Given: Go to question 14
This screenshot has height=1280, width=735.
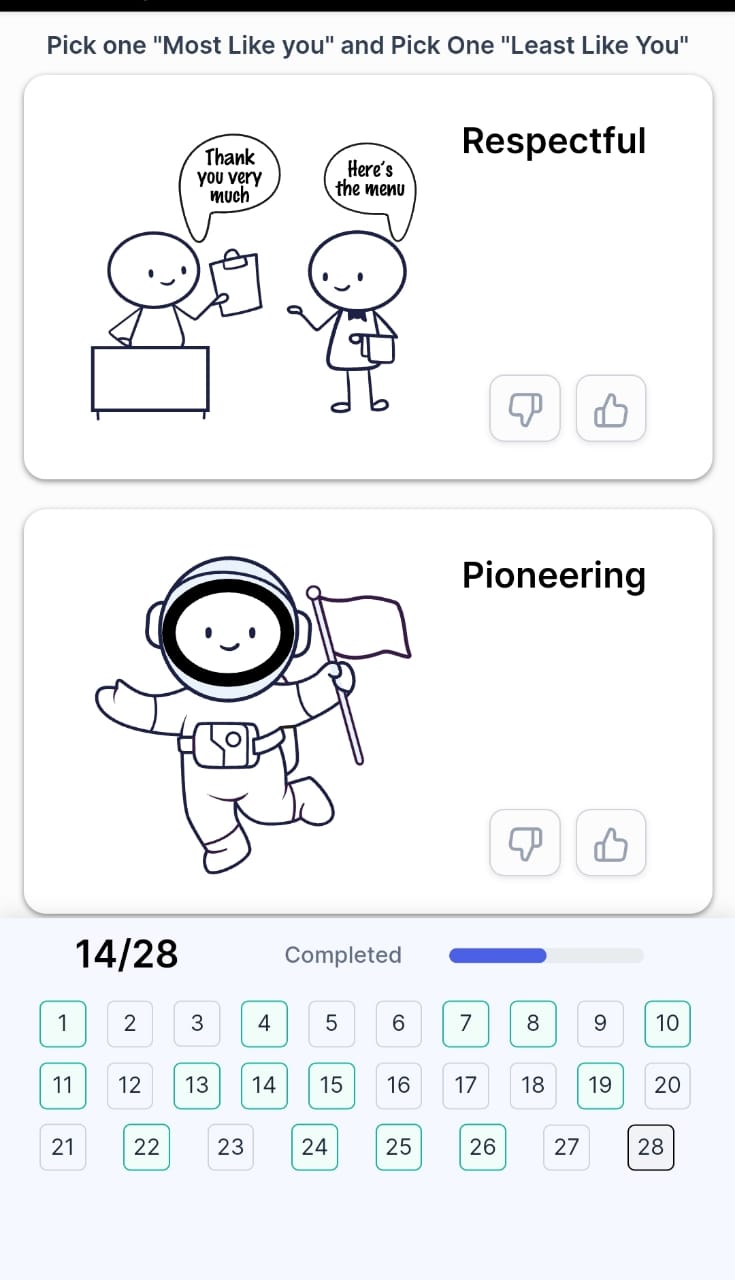Looking at the screenshot, I should [264, 1085].
